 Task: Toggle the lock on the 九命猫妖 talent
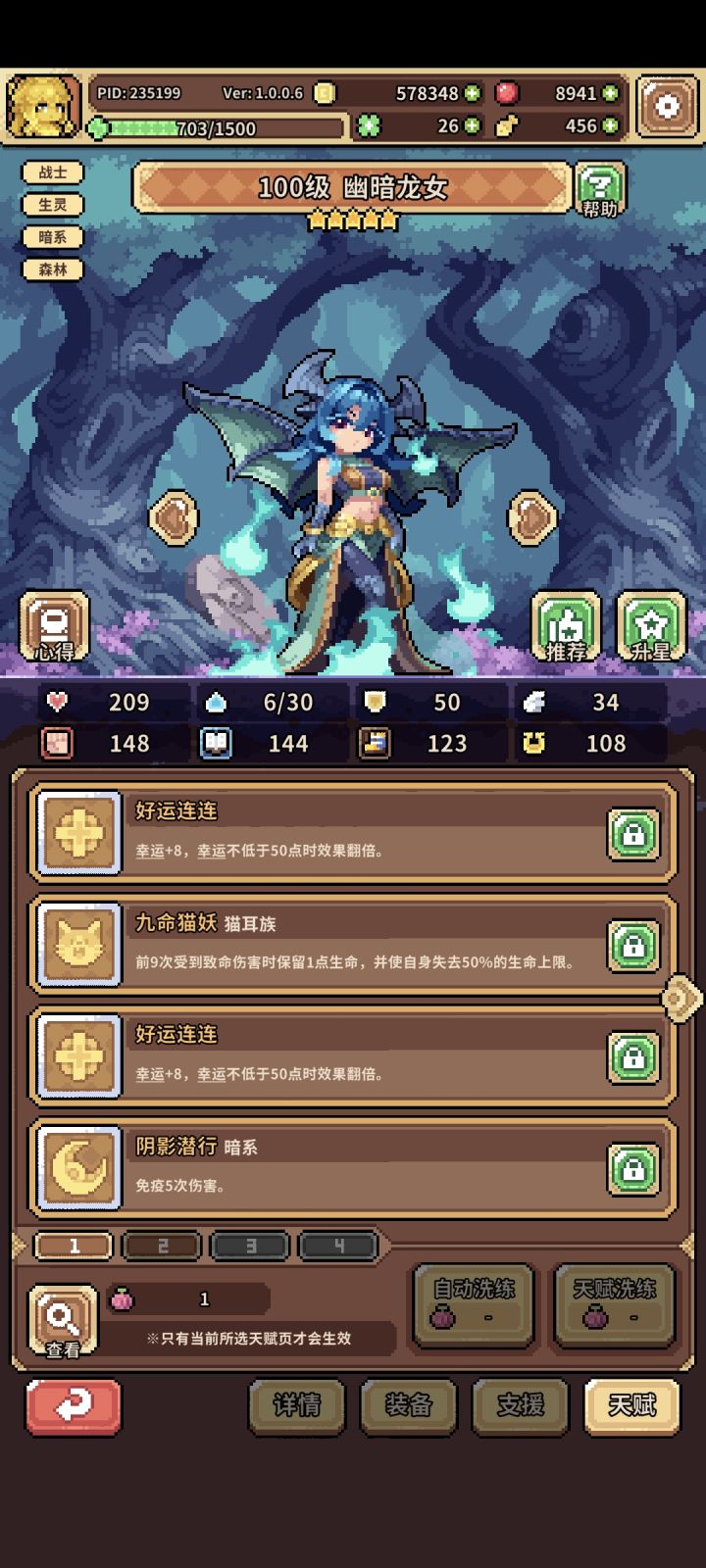(x=635, y=946)
